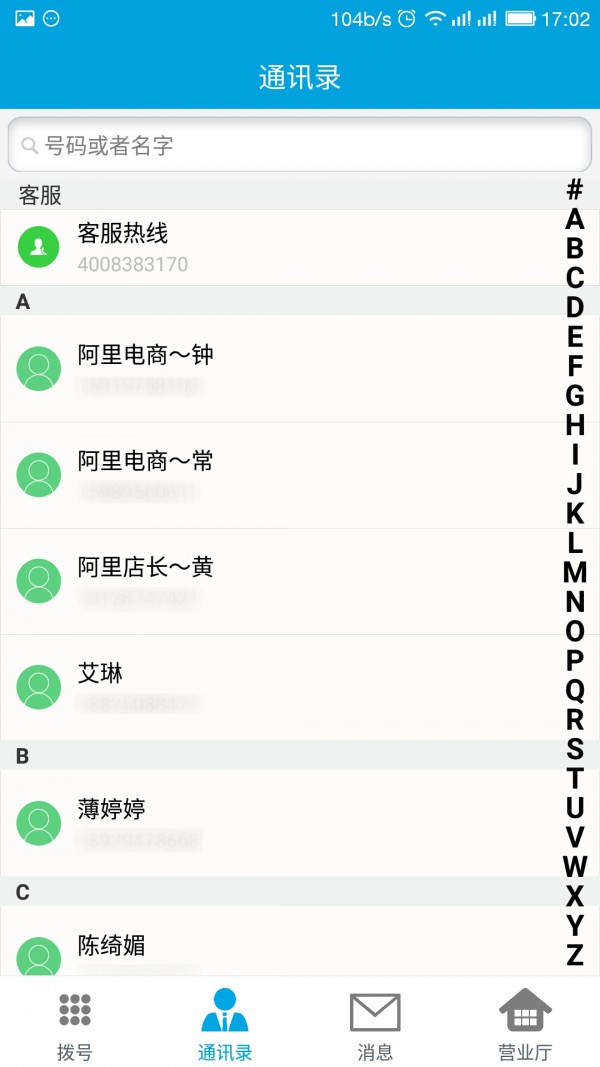Jump to letter Z in the index
The height and width of the screenshot is (1067, 600).
point(574,955)
